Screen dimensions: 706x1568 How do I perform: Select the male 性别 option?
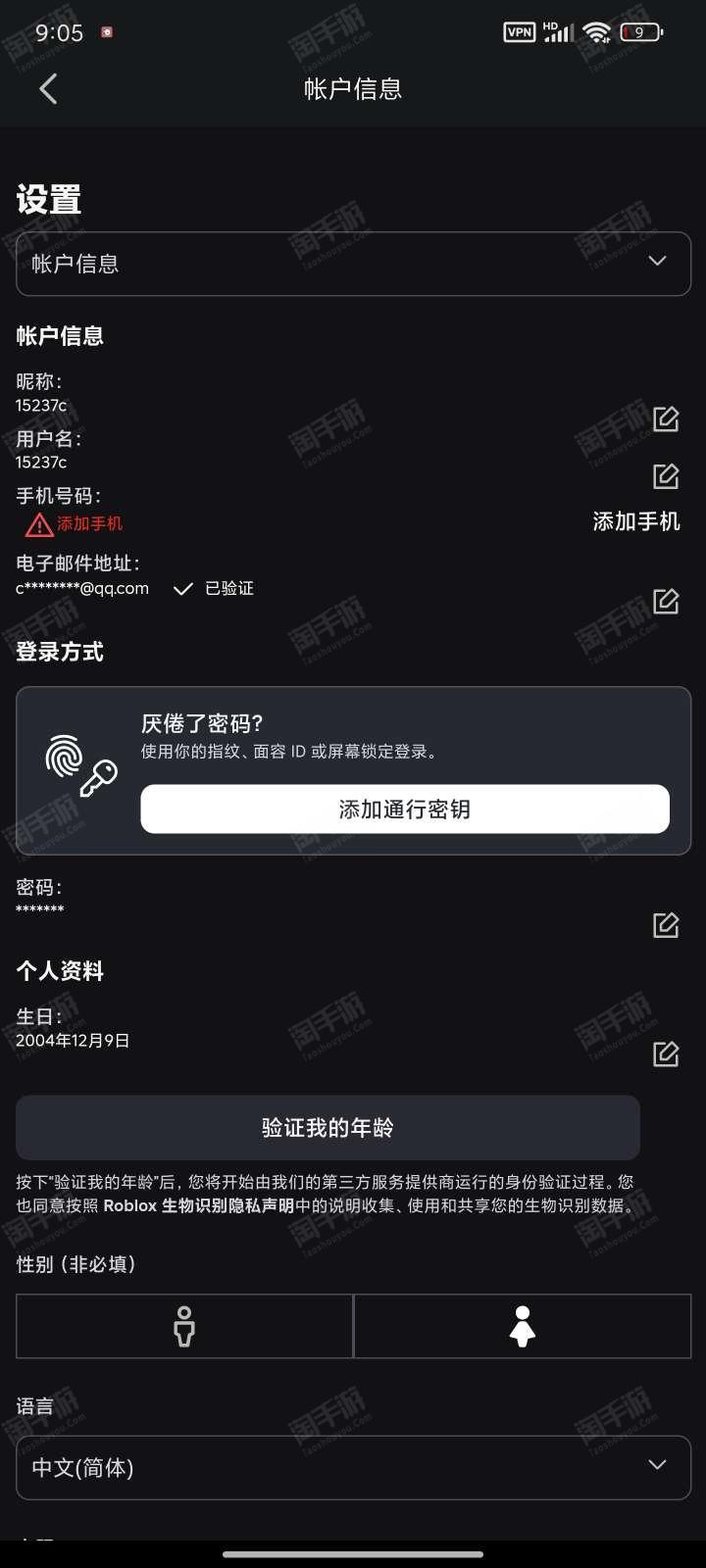click(x=184, y=1327)
